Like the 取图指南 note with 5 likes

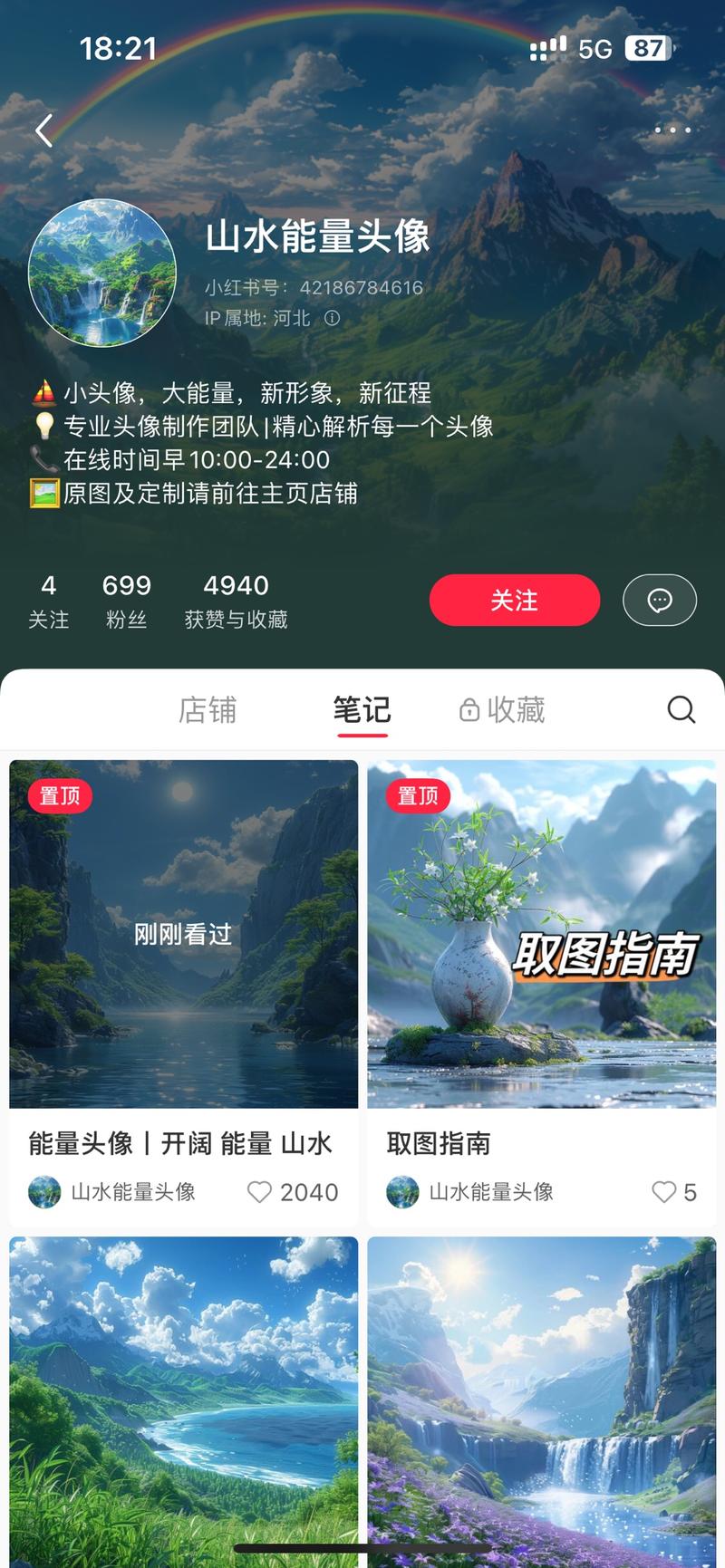coord(663,1192)
